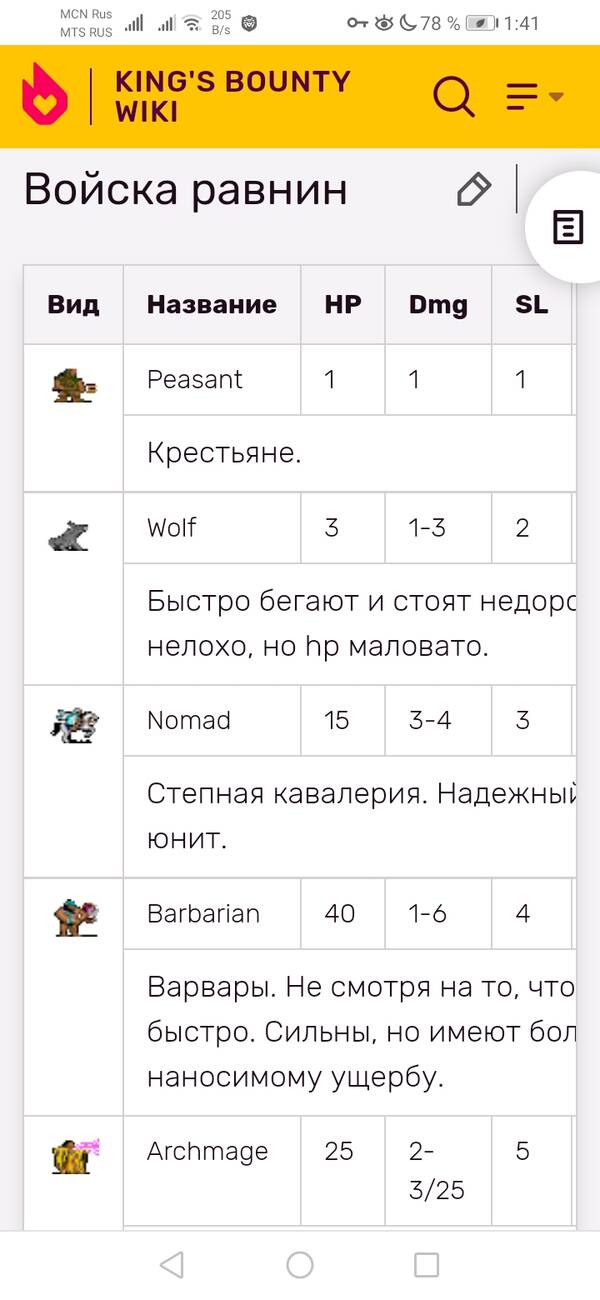The image size is (600, 1300).
Task: Go to King's Bounty Wiki main page
Action: click(x=232, y=96)
